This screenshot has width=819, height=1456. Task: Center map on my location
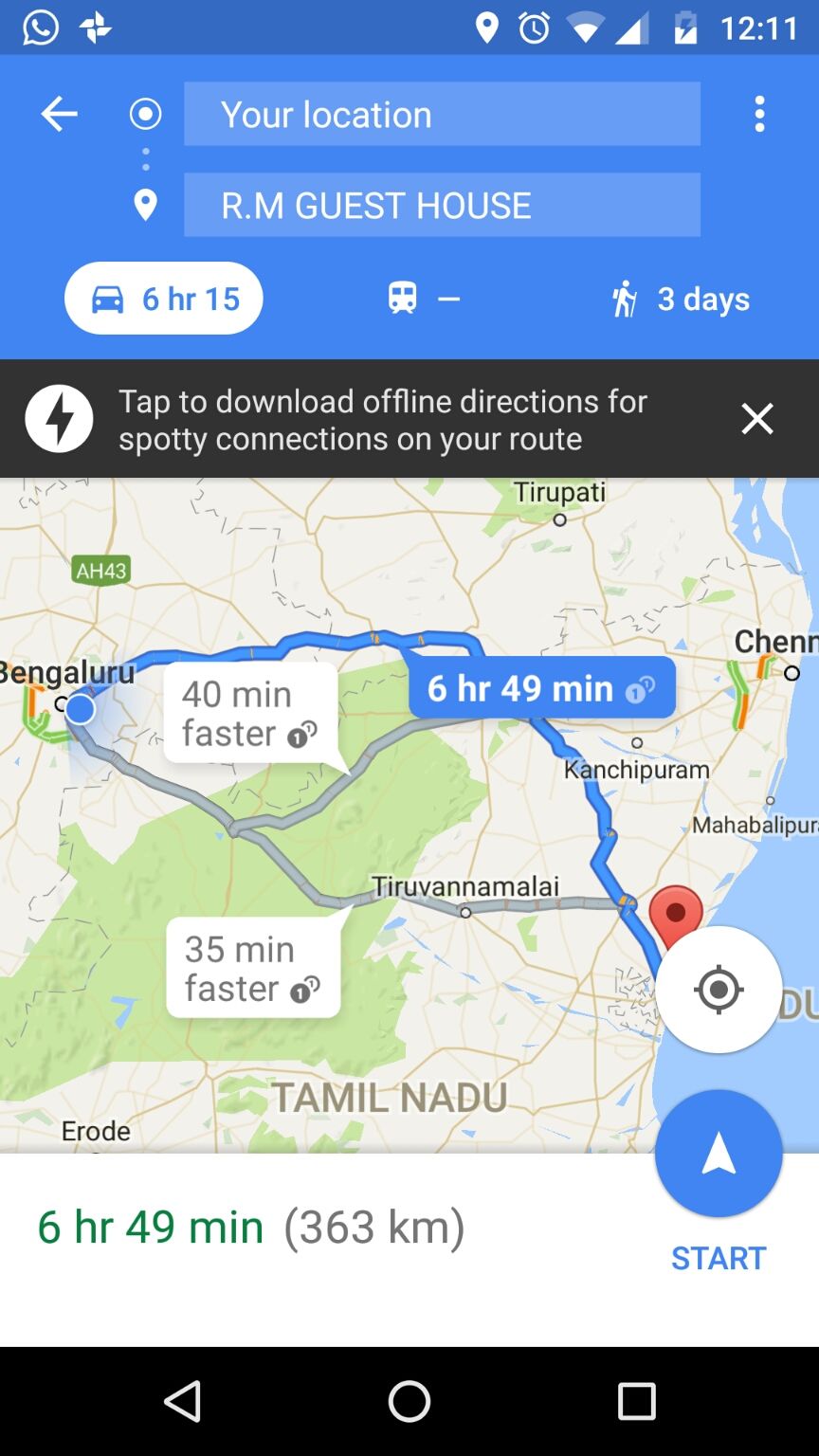tap(719, 990)
